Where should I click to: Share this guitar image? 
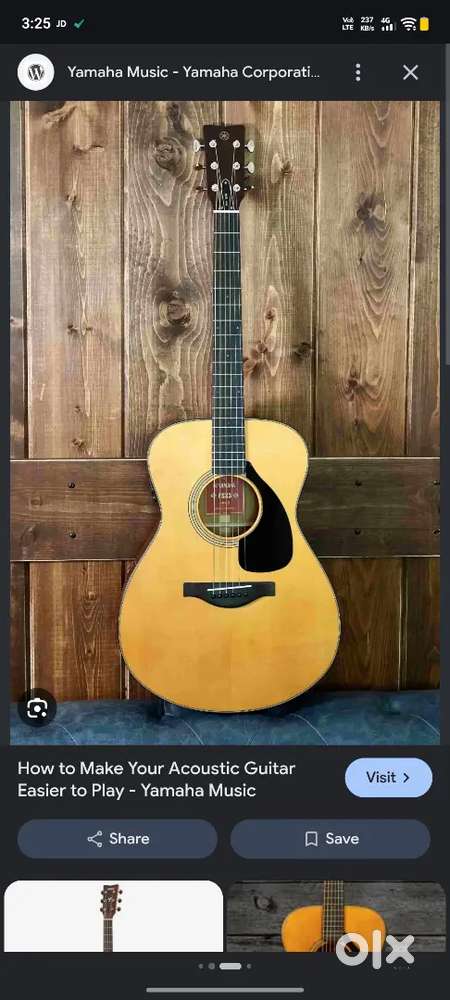click(x=117, y=839)
